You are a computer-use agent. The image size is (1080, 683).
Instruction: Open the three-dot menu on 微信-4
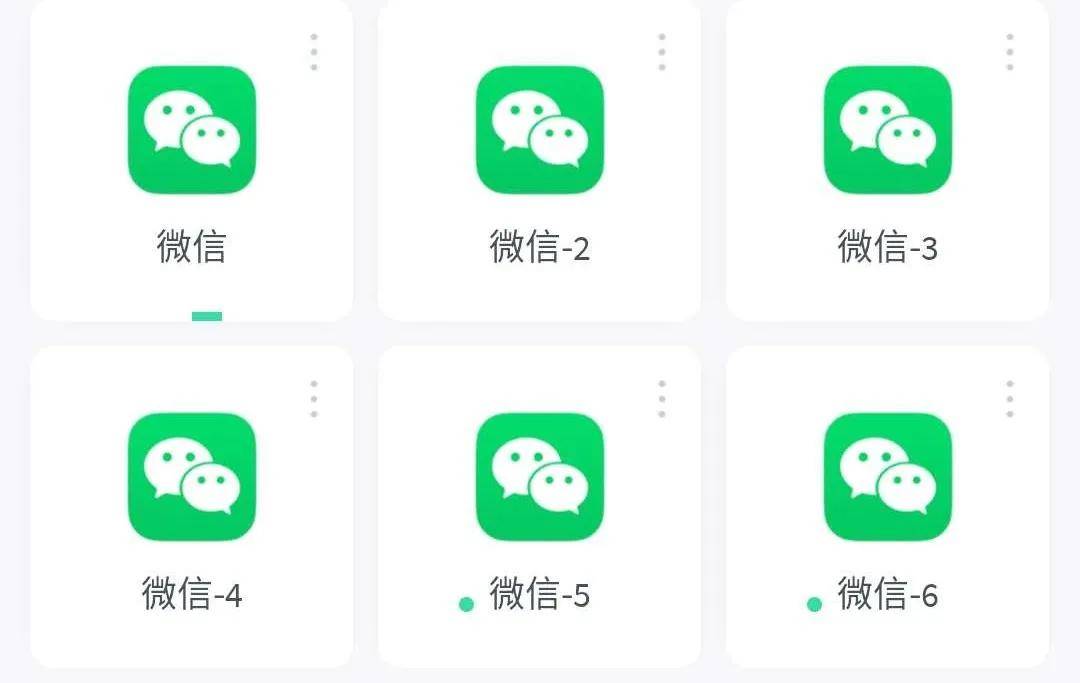coord(314,399)
